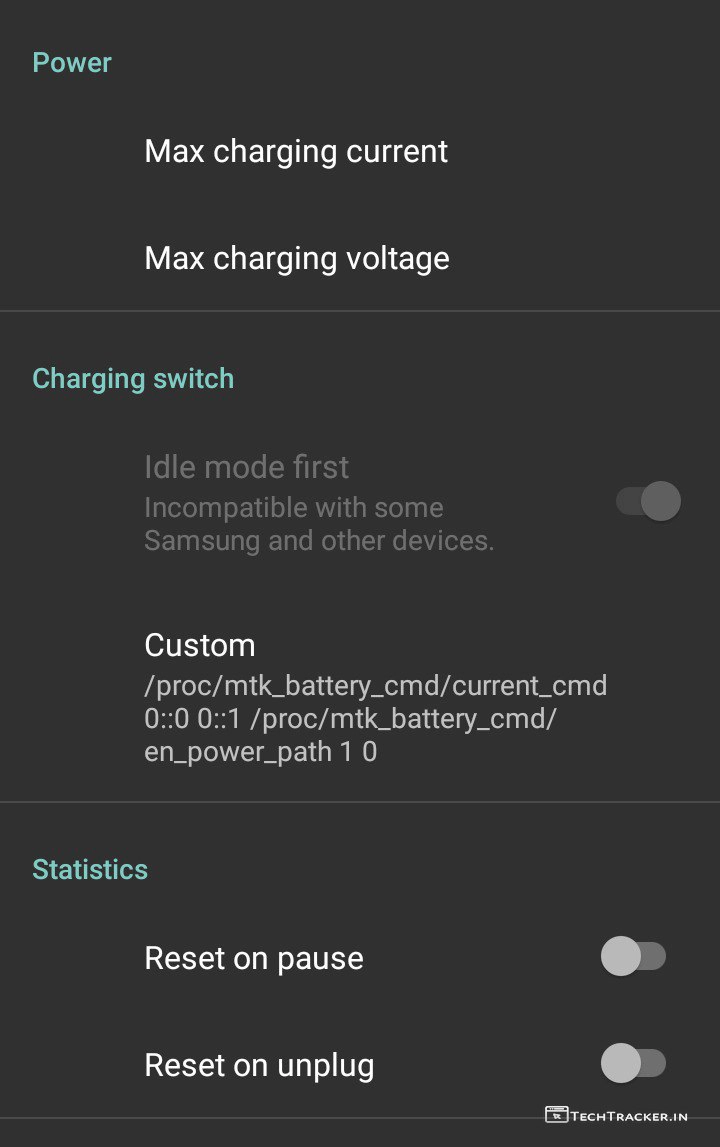720x1147 pixels.
Task: Enable Reset on pause
Action: [633, 957]
